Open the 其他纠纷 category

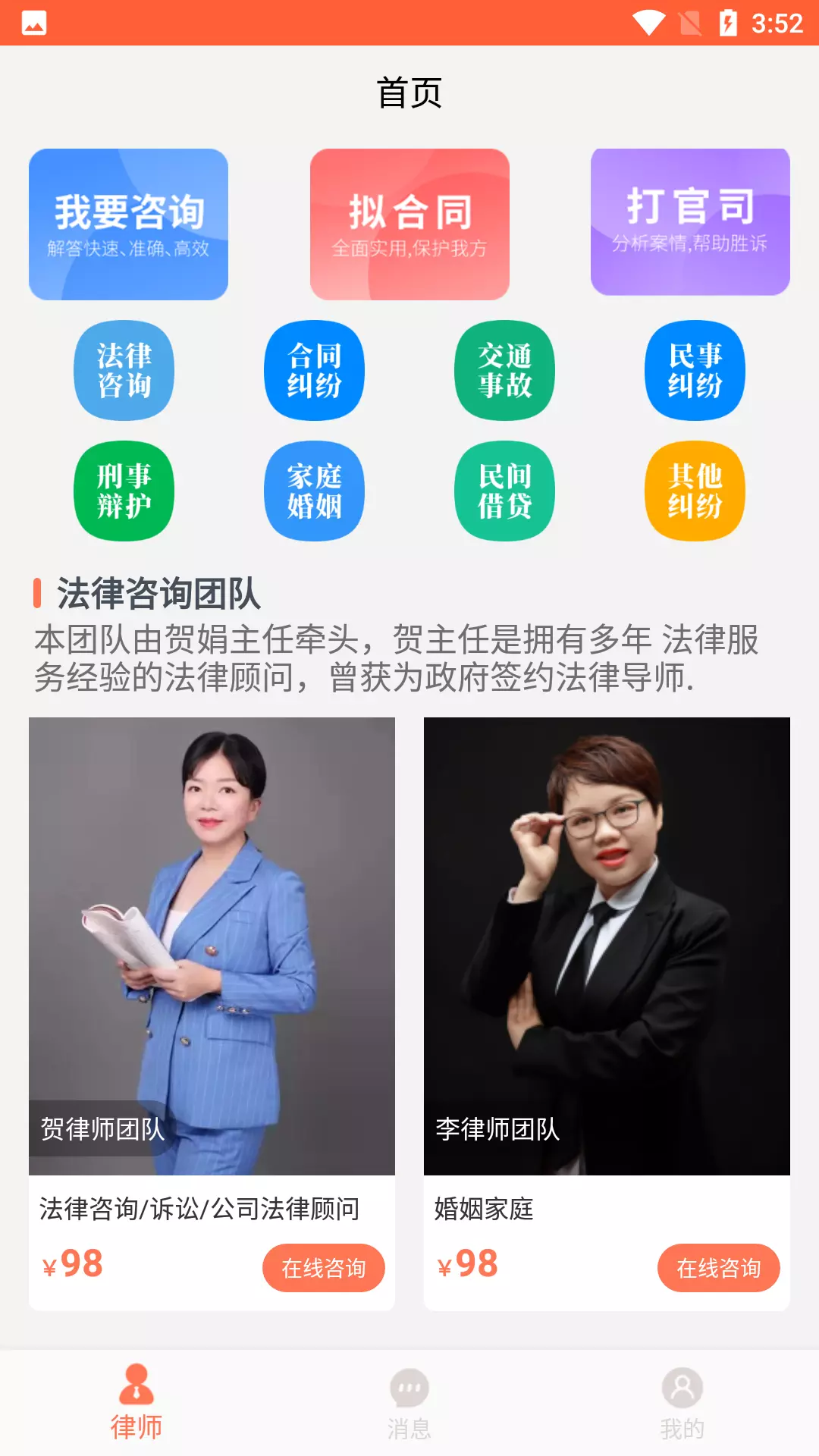click(x=695, y=491)
